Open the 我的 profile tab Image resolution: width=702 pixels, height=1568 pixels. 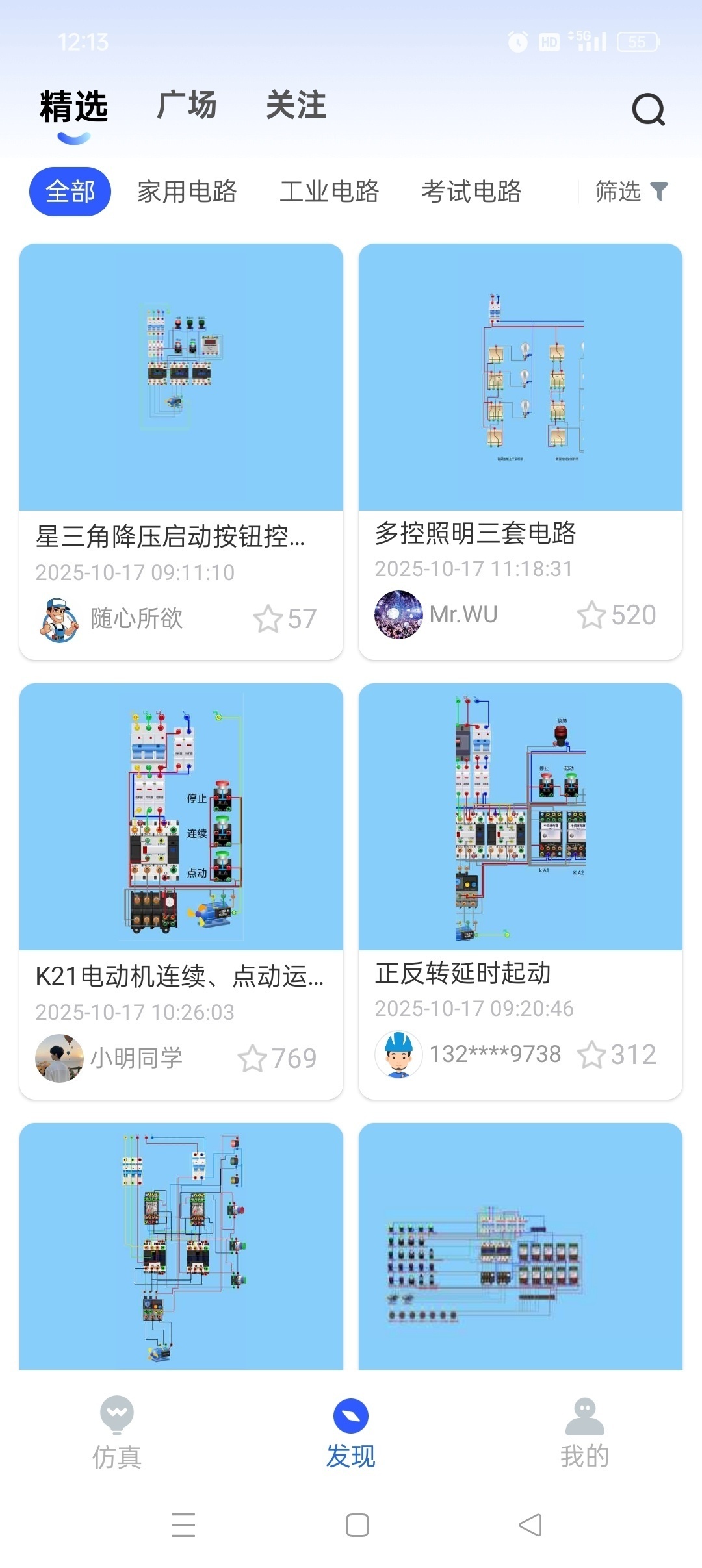click(585, 1433)
